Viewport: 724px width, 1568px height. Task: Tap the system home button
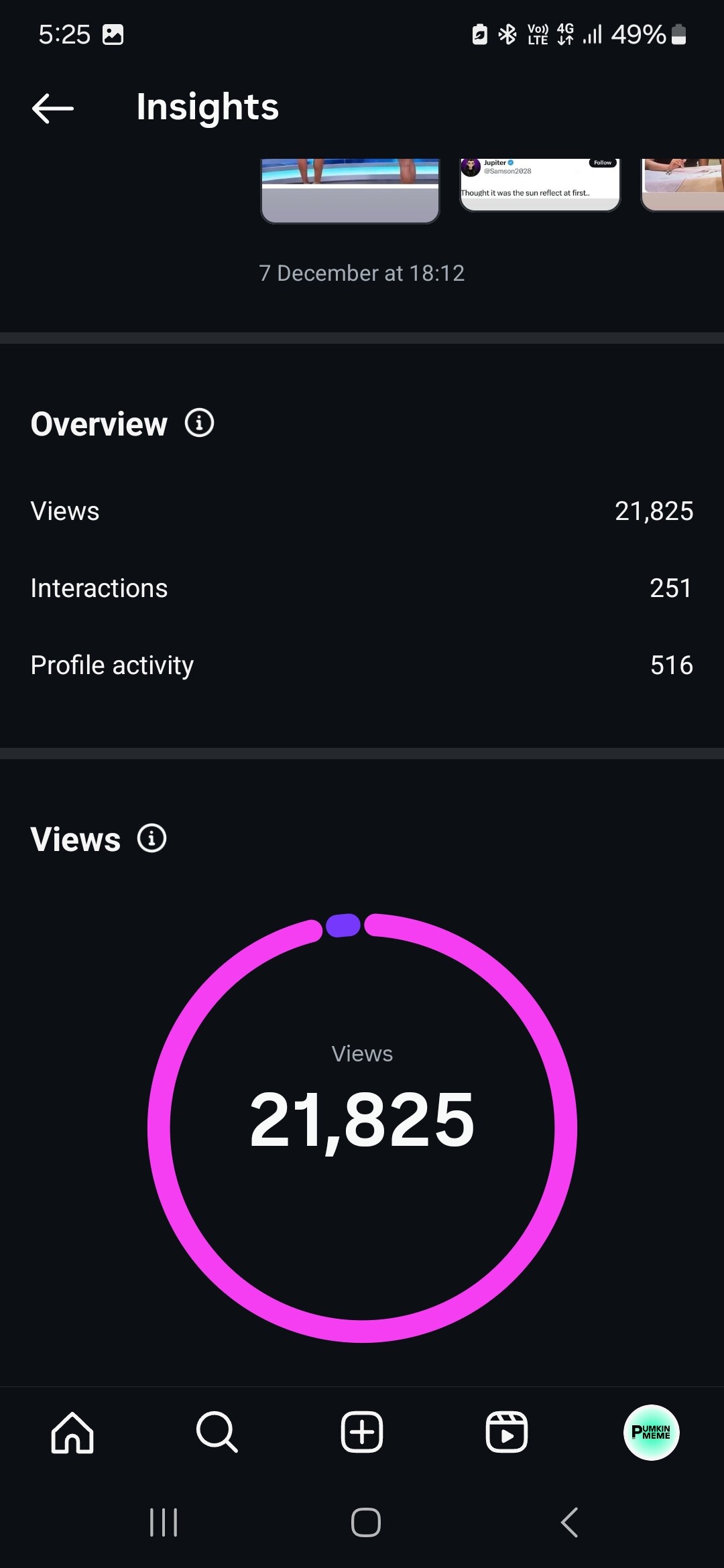click(x=366, y=1522)
